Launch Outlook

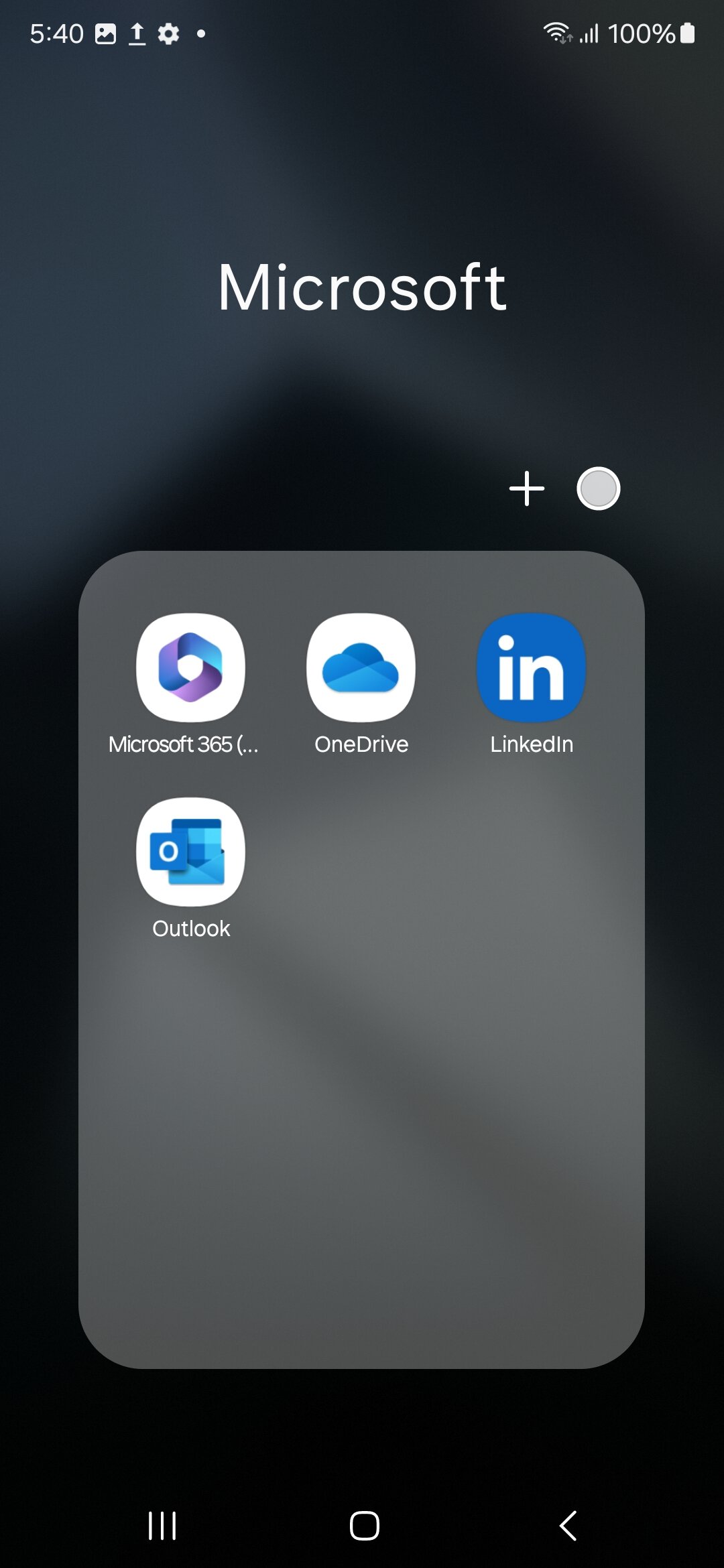(x=190, y=852)
